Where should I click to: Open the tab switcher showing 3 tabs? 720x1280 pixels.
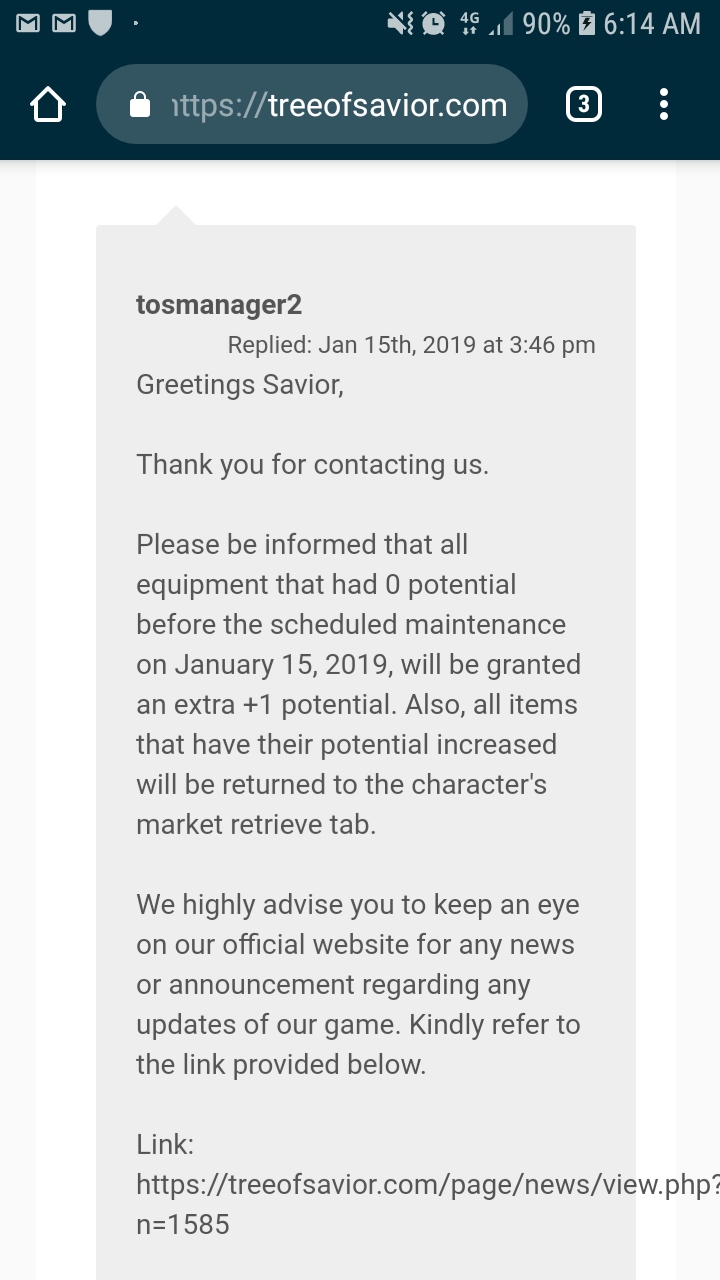(584, 105)
